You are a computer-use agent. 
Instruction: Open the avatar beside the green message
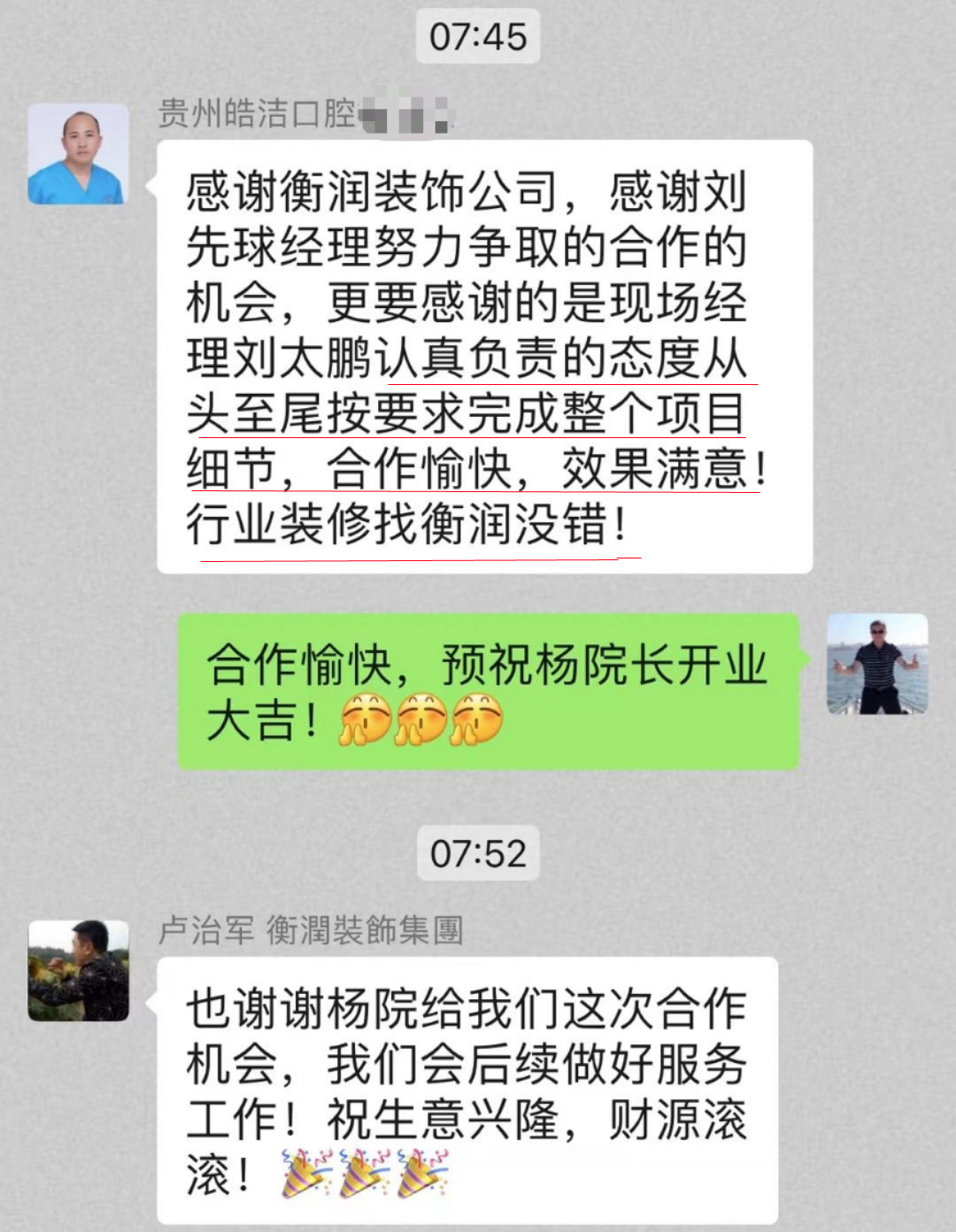click(x=876, y=665)
